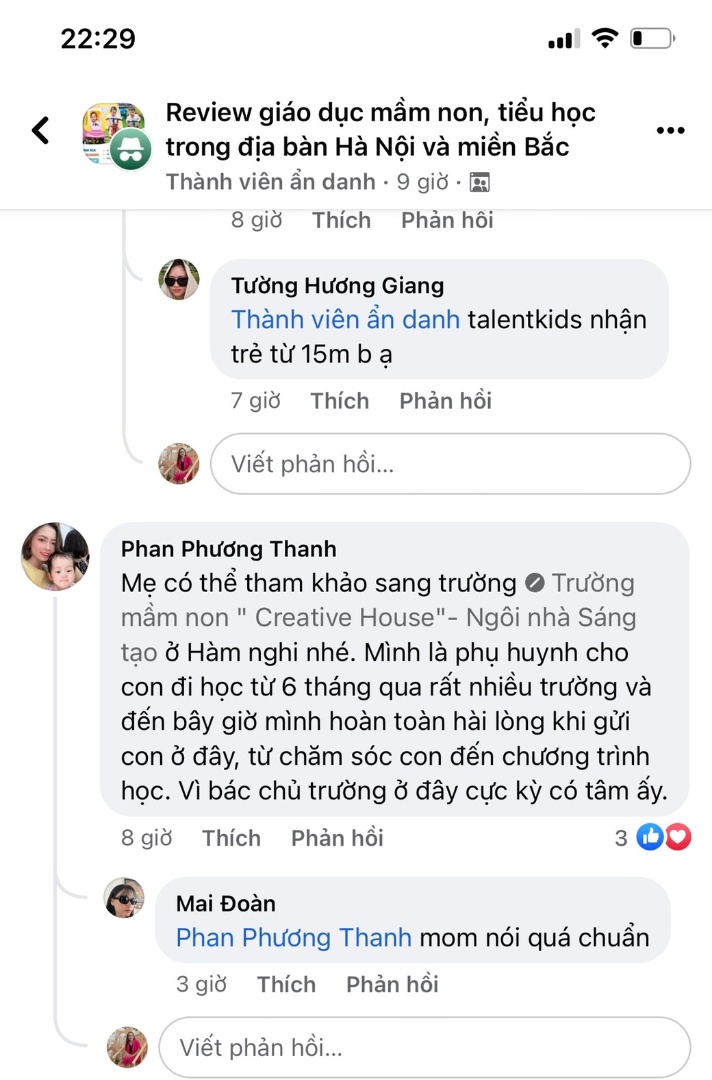Reply to Phan Phương Thanh's comment
The width and height of the screenshot is (712, 1080).
point(337,838)
